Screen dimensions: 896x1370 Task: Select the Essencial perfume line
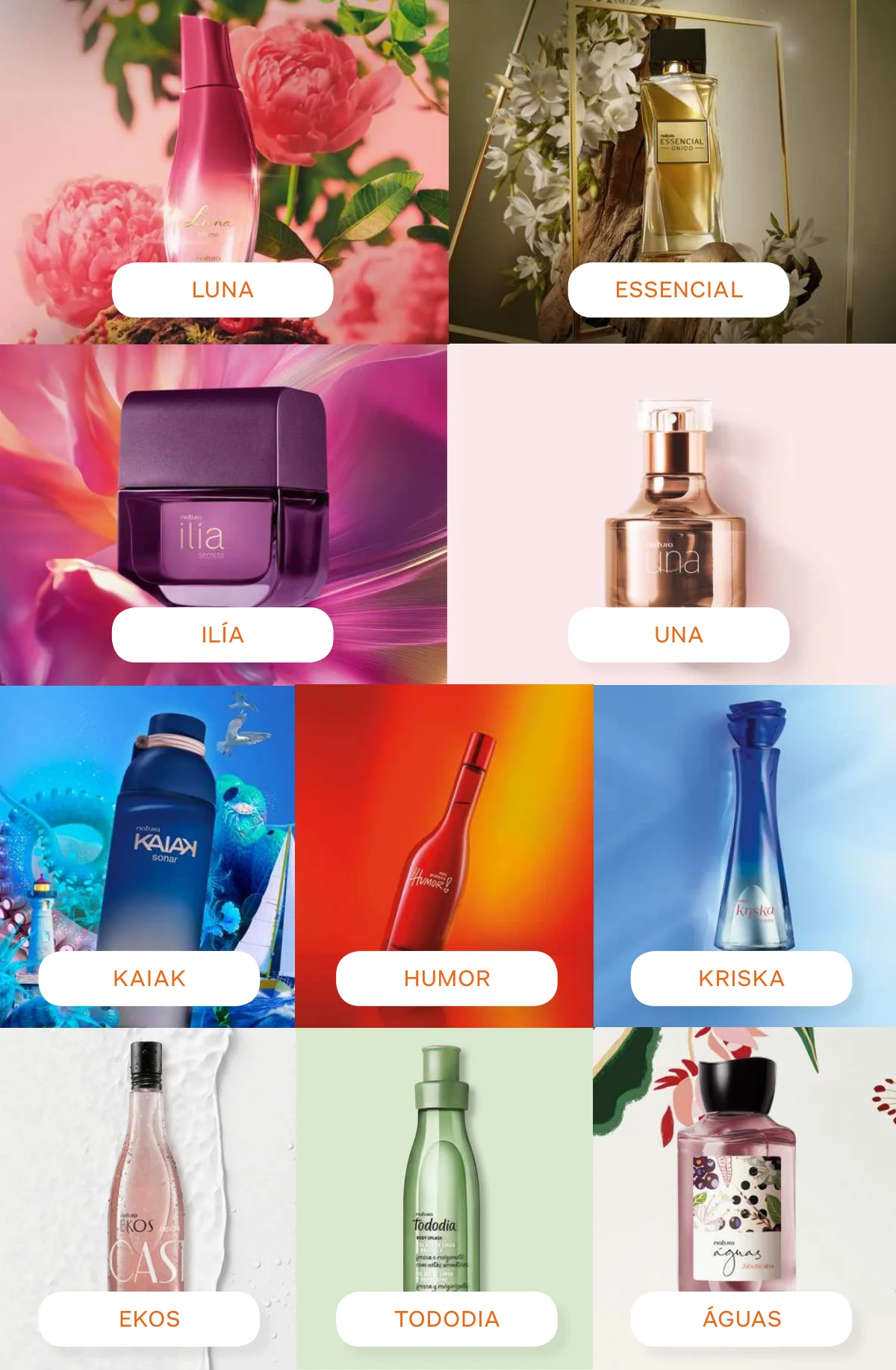[x=678, y=290]
